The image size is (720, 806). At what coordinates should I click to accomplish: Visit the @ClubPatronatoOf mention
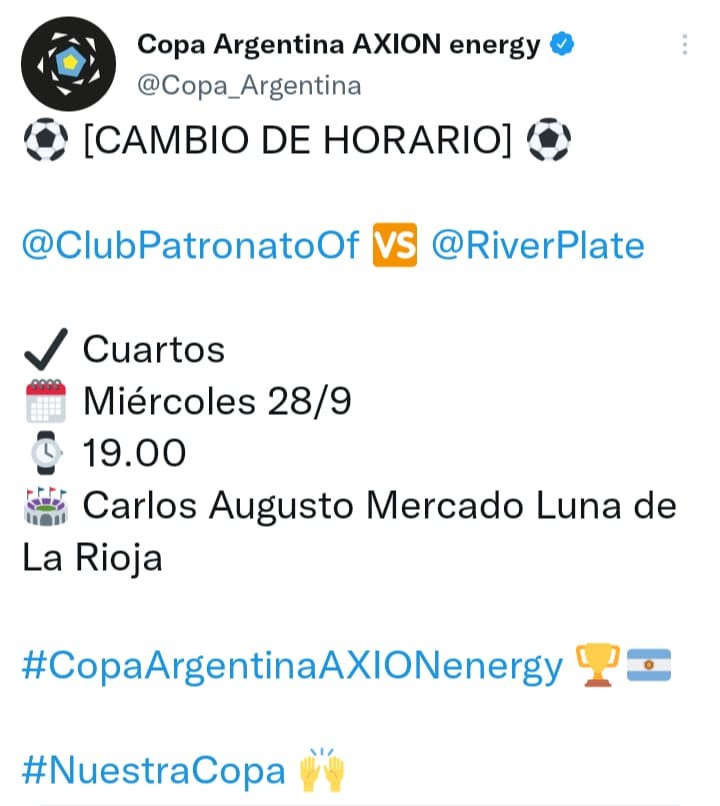pyautogui.click(x=190, y=245)
